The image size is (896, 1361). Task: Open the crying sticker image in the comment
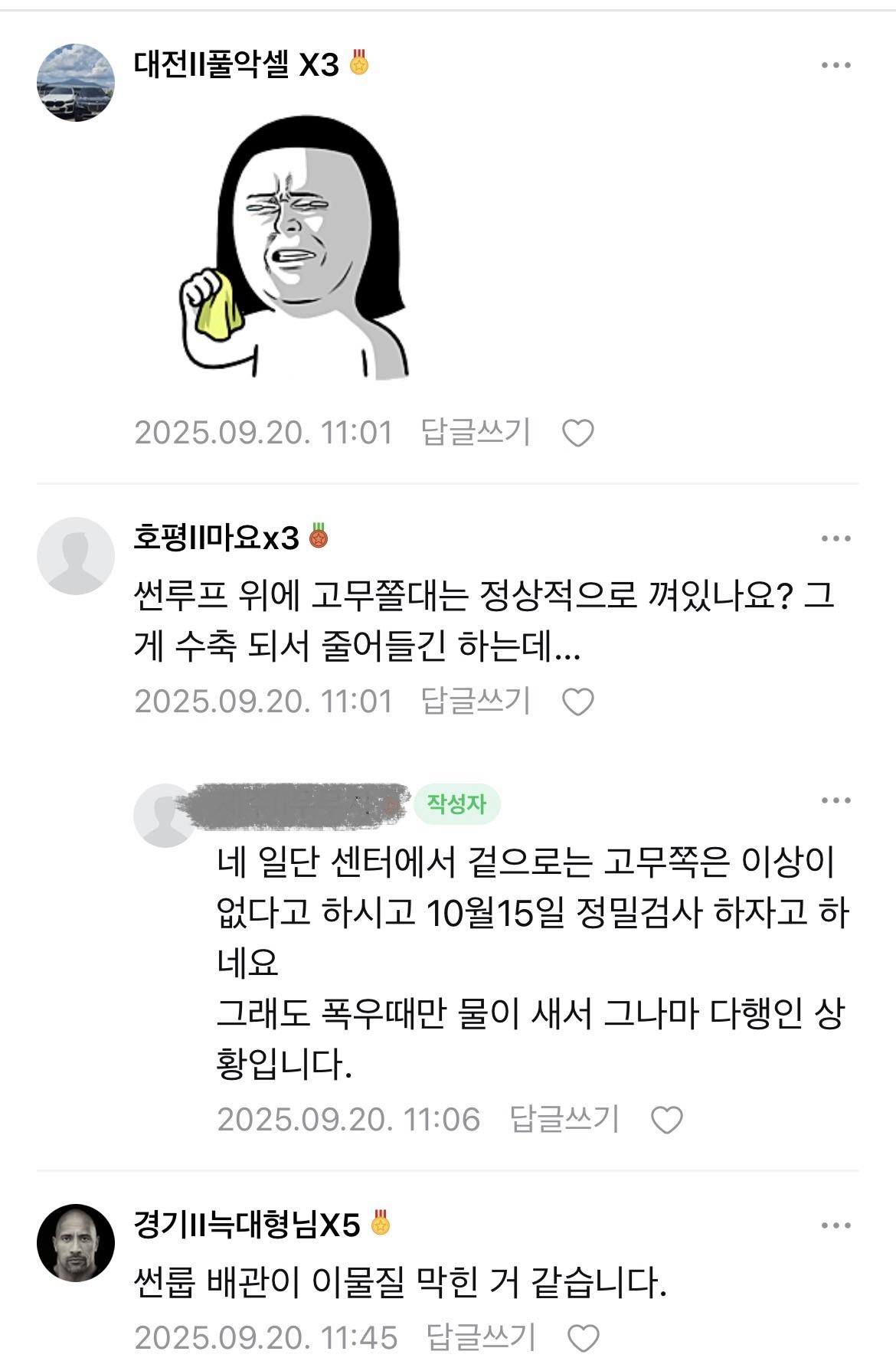coord(295,249)
